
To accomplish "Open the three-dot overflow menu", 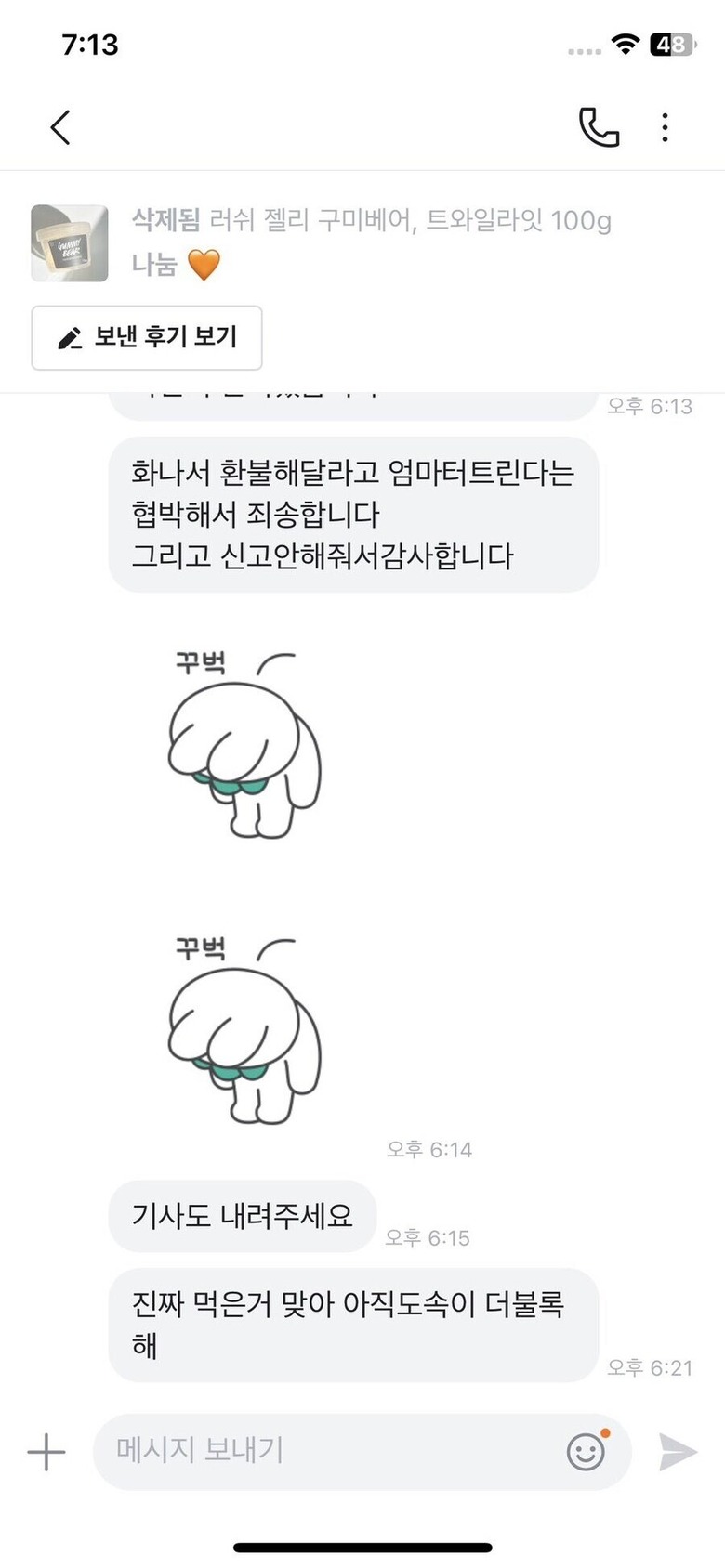I will point(665,127).
